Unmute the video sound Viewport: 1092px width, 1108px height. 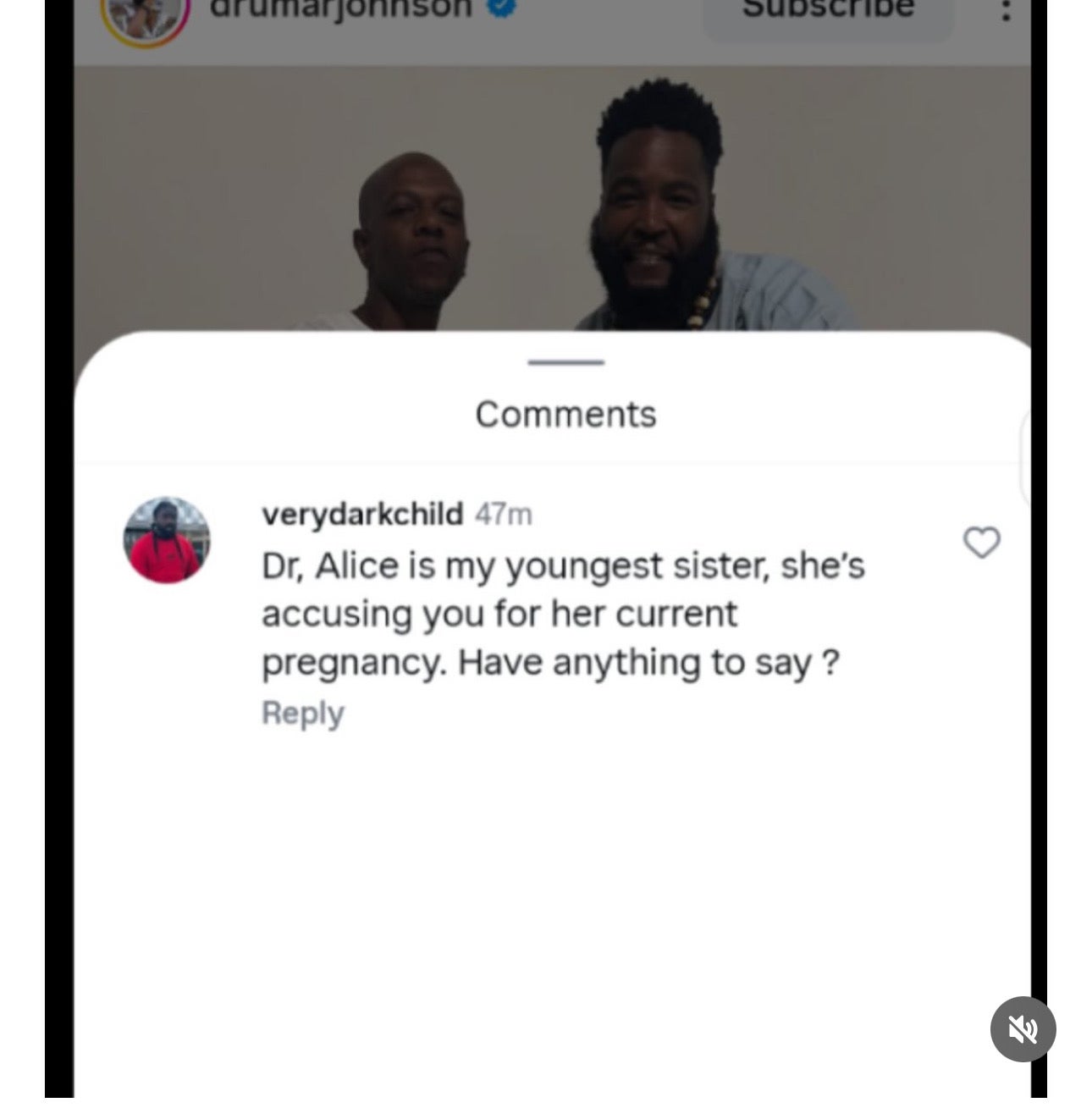[x=1023, y=1029]
